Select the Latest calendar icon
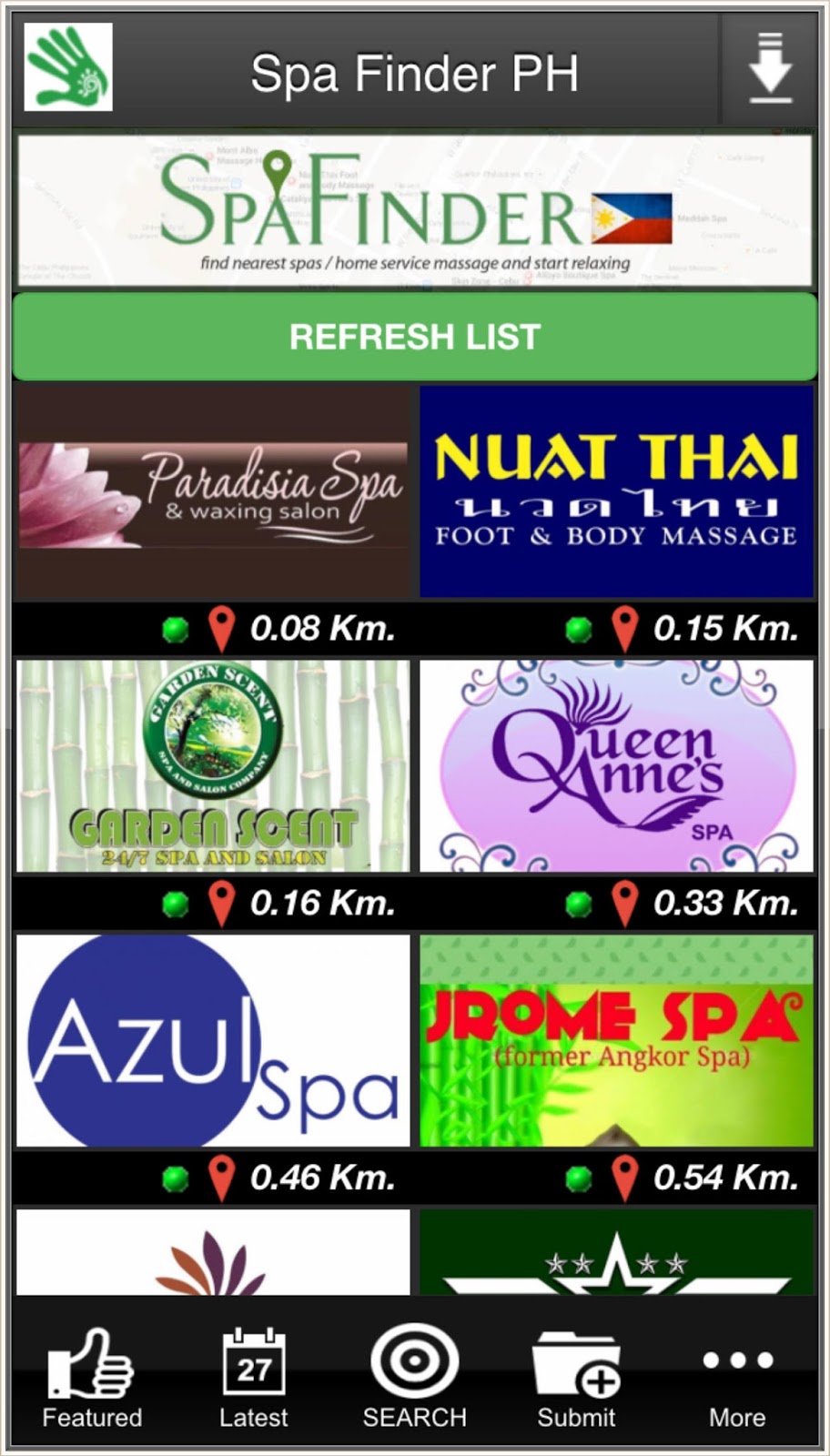The image size is (830, 1456). pyautogui.click(x=254, y=1362)
